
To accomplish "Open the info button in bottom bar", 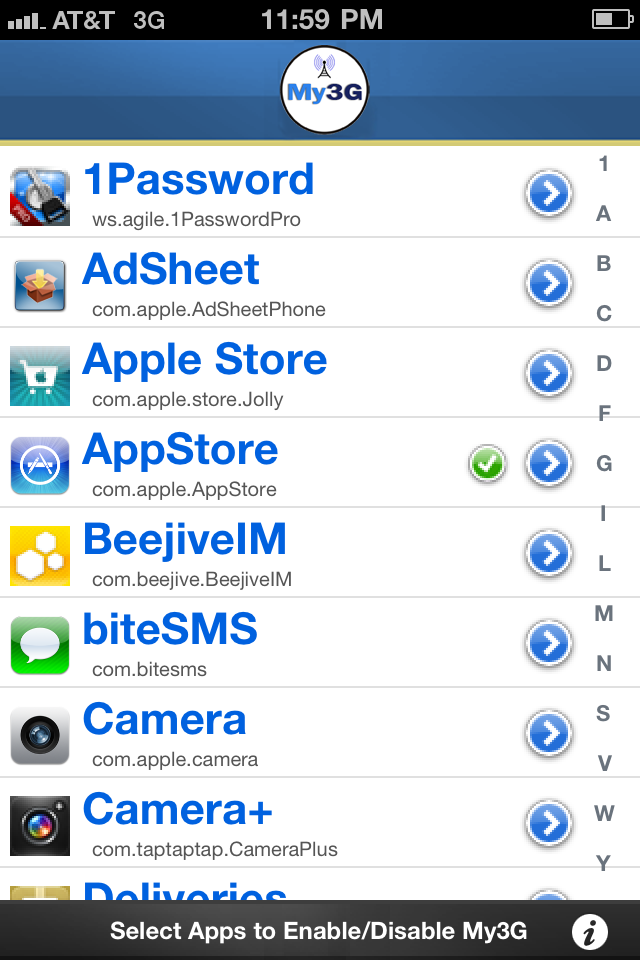I will click(x=590, y=932).
